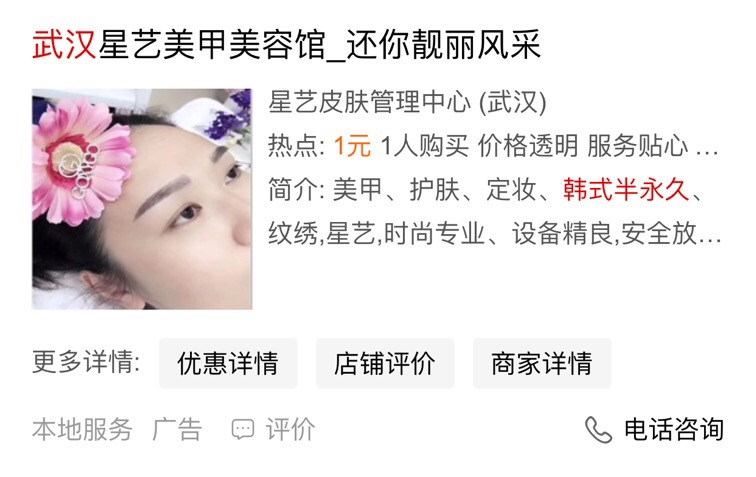Tap 评价 with the comment icon
The width and height of the screenshot is (756, 477).
[x=274, y=430]
